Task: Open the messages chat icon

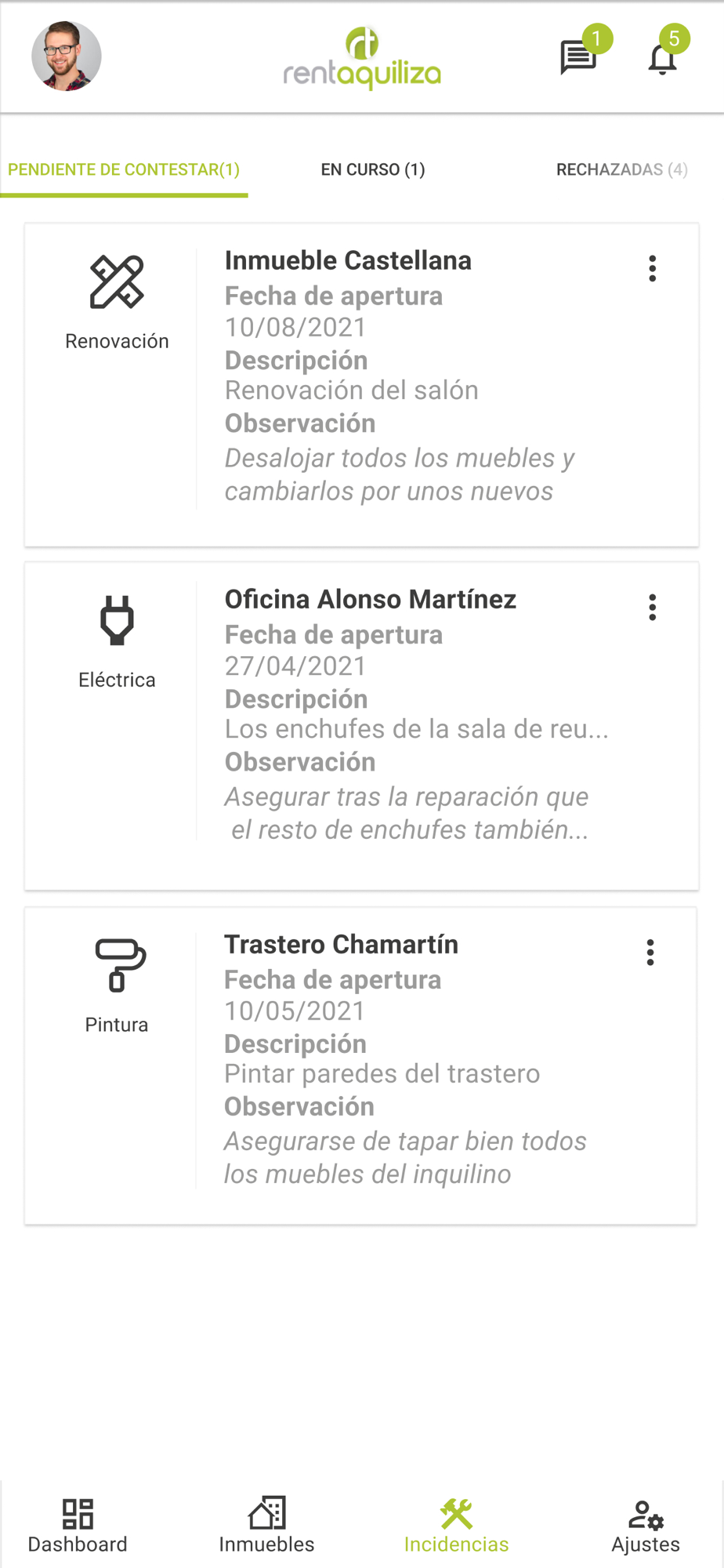Action: pyautogui.click(x=578, y=57)
